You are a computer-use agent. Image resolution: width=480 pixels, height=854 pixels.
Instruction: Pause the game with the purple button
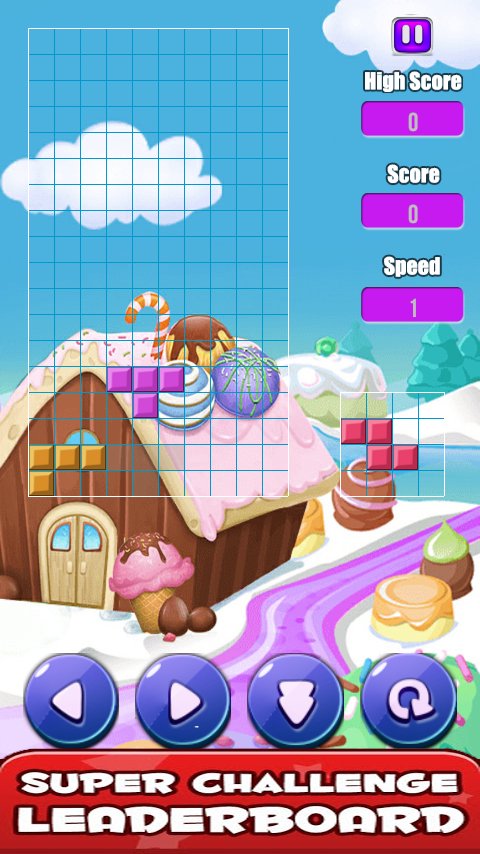tap(412, 35)
